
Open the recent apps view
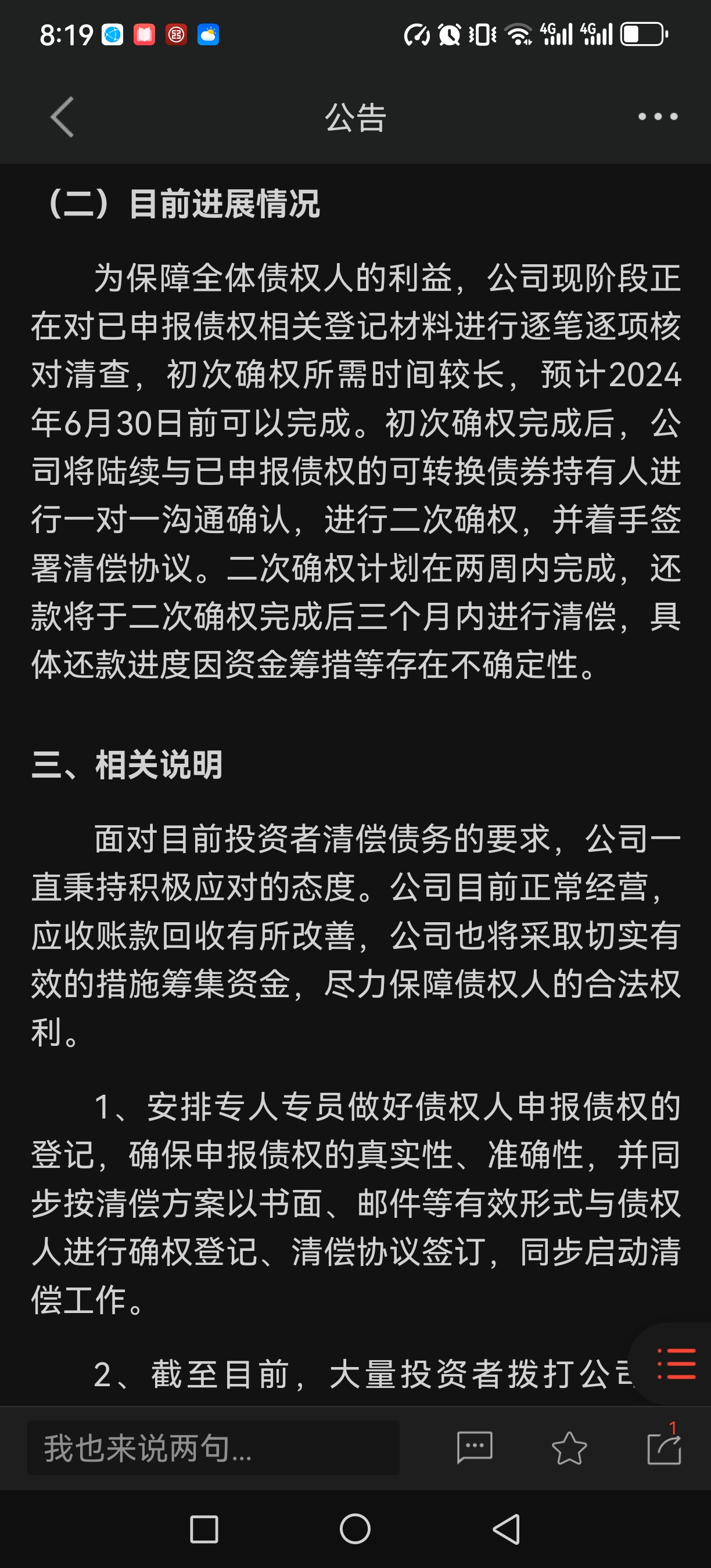coord(204,1529)
